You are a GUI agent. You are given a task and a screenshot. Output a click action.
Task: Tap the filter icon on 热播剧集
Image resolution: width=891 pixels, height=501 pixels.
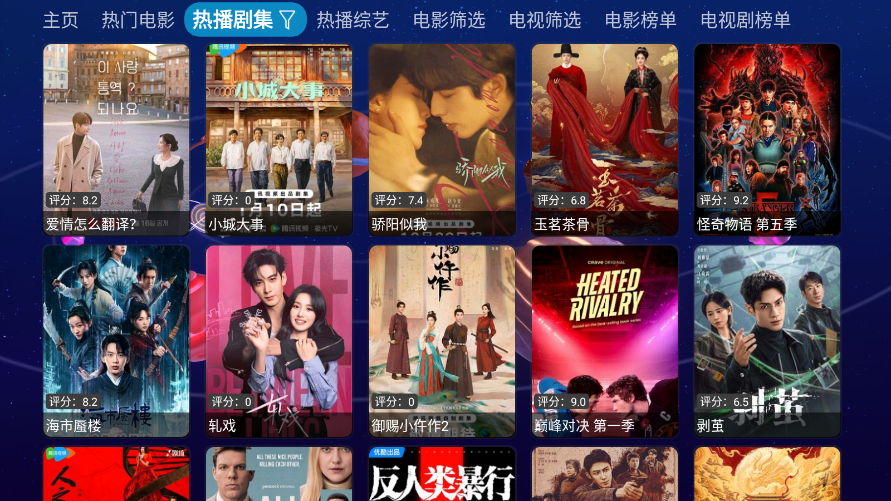point(287,20)
